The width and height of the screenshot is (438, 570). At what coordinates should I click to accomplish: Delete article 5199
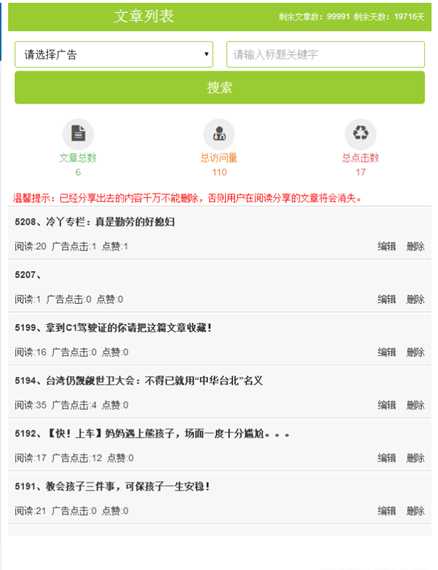click(x=415, y=352)
